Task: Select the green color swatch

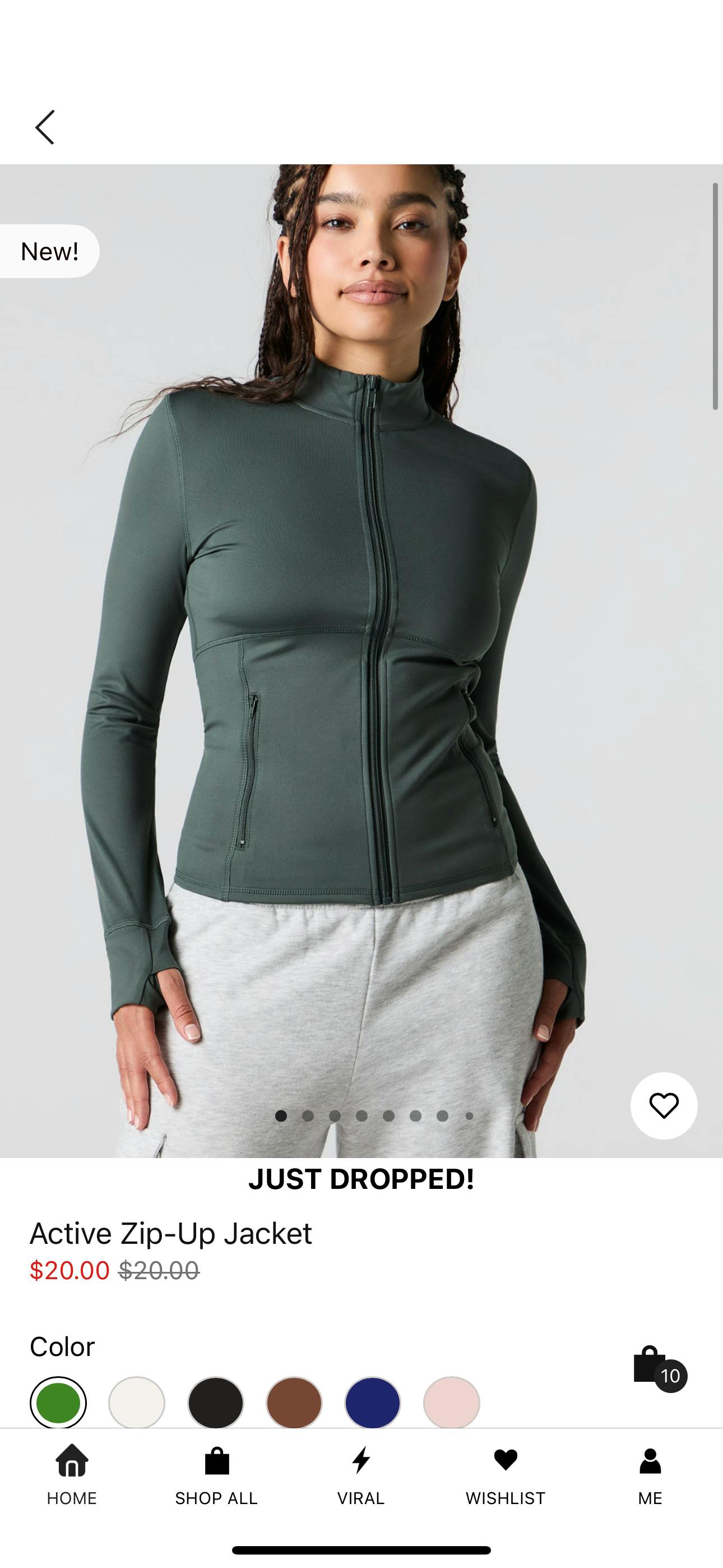Action: (x=58, y=1403)
